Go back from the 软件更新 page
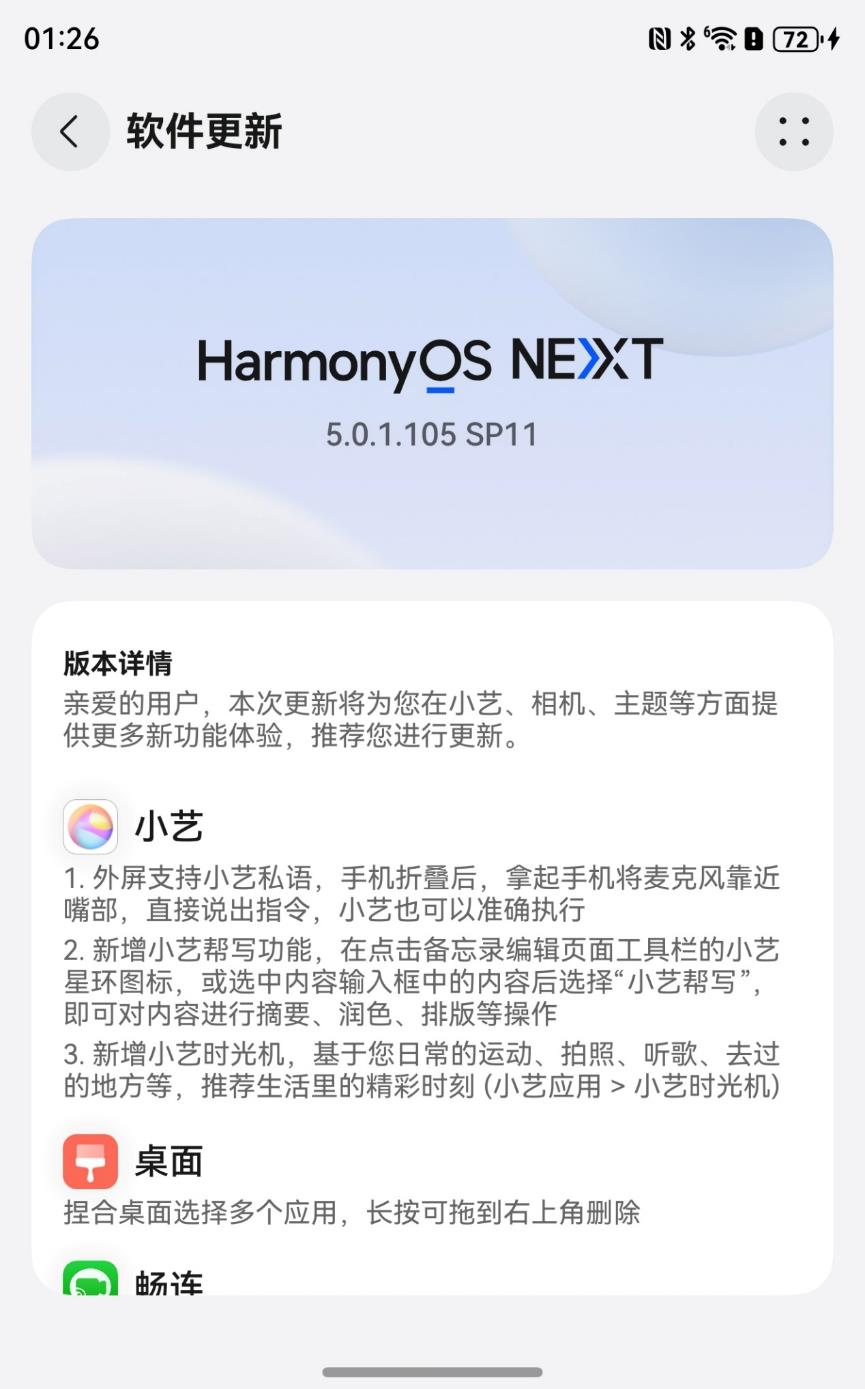Viewport: 865px width, 1389px height. 70,132
